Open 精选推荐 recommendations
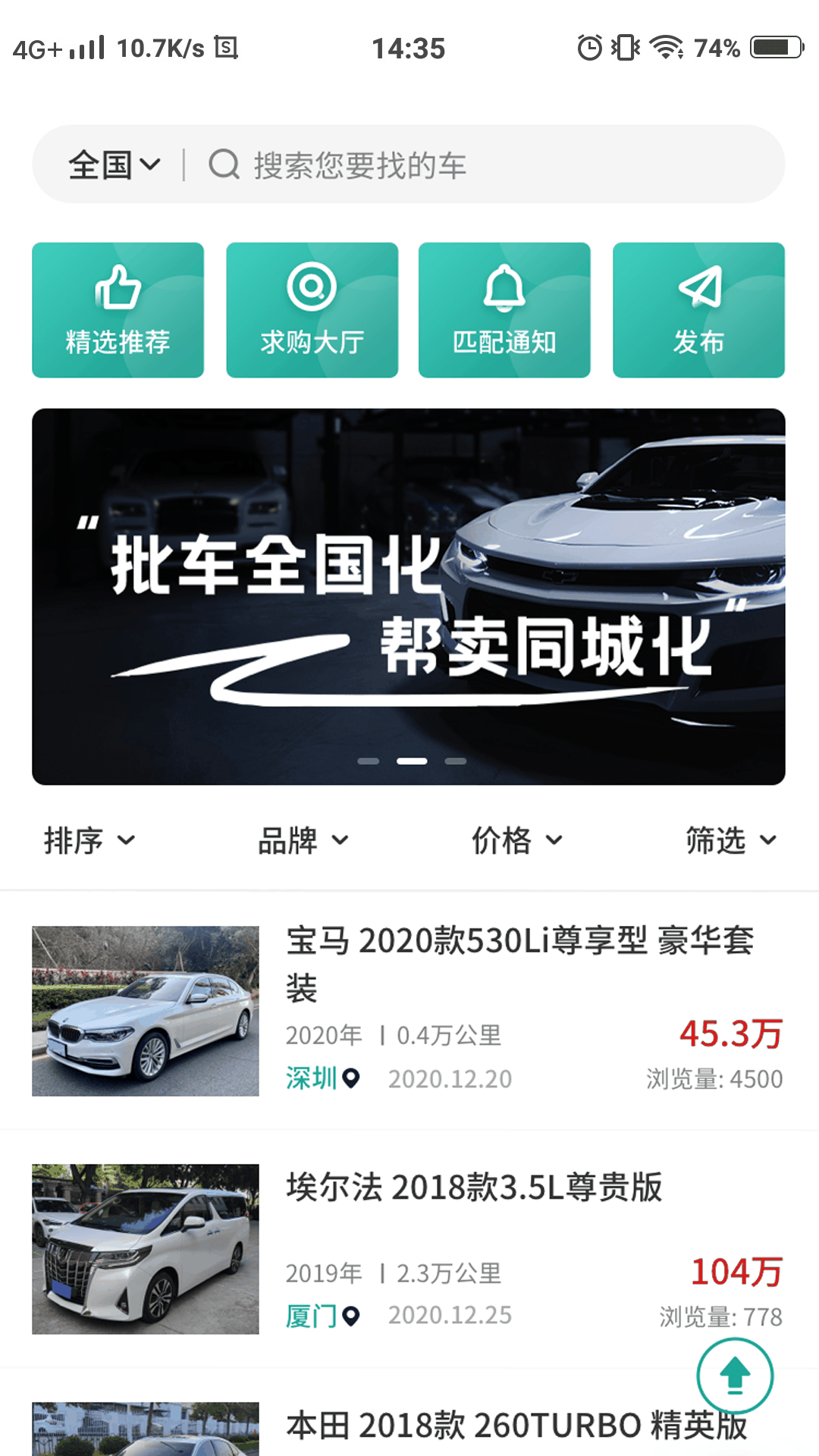 pos(118,310)
